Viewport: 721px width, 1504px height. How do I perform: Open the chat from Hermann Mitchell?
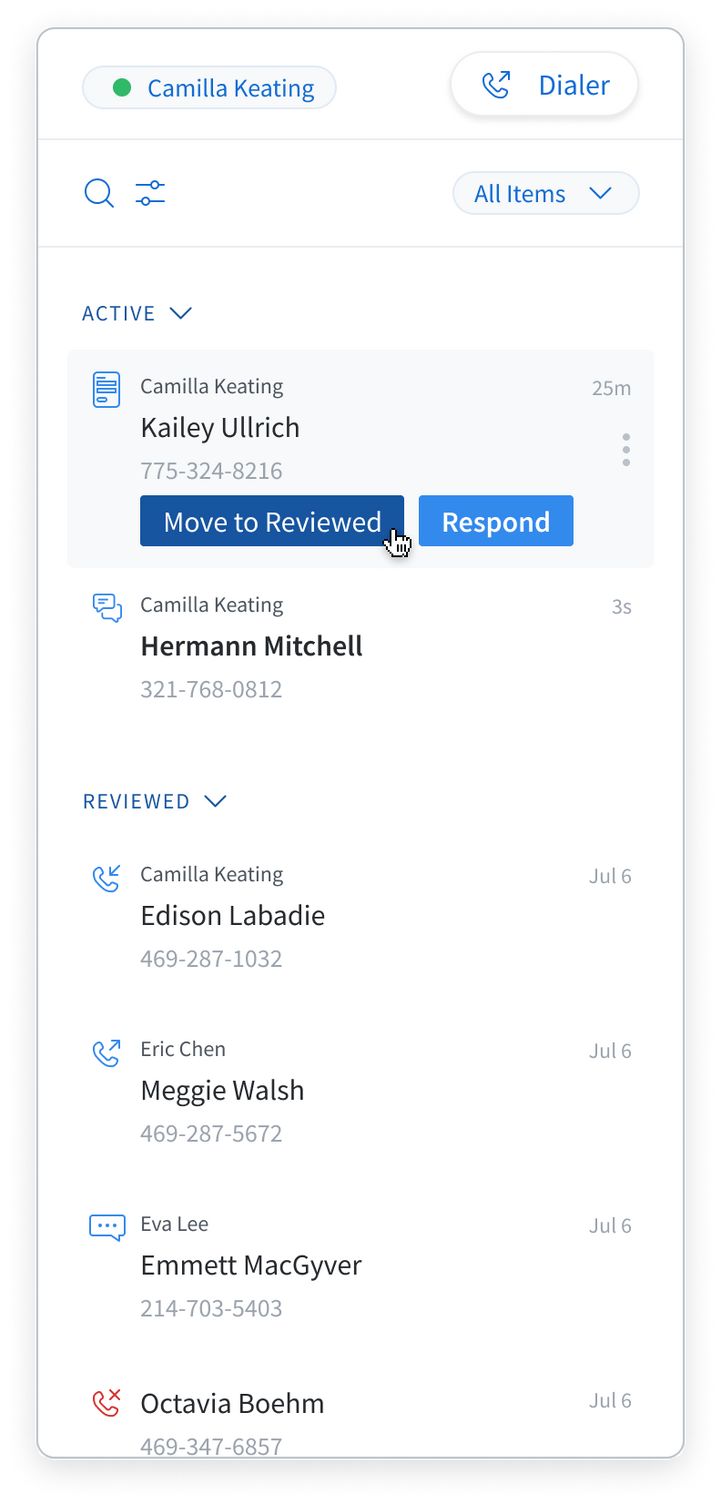click(x=360, y=647)
